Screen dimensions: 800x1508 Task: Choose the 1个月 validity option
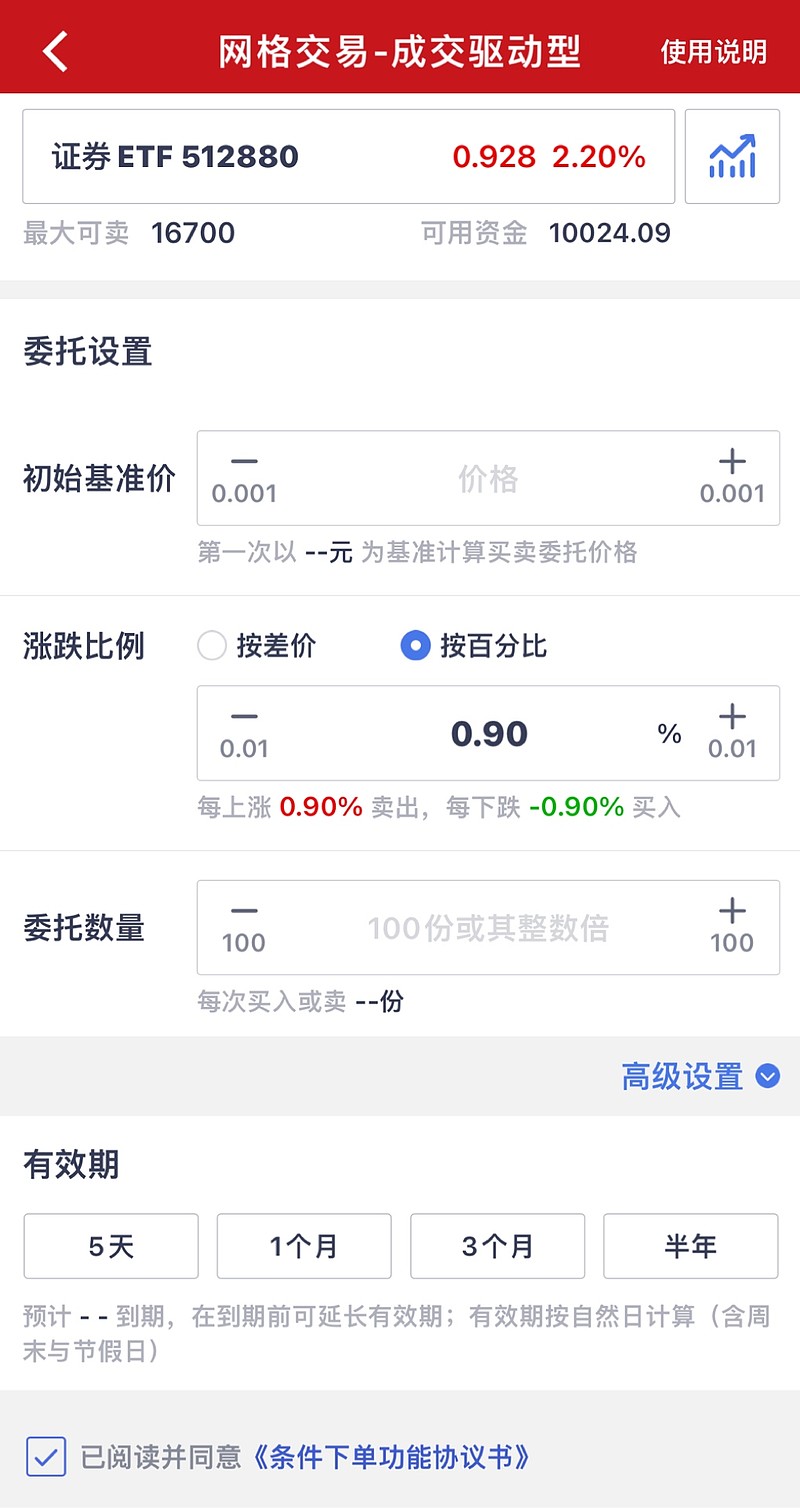pos(304,1246)
